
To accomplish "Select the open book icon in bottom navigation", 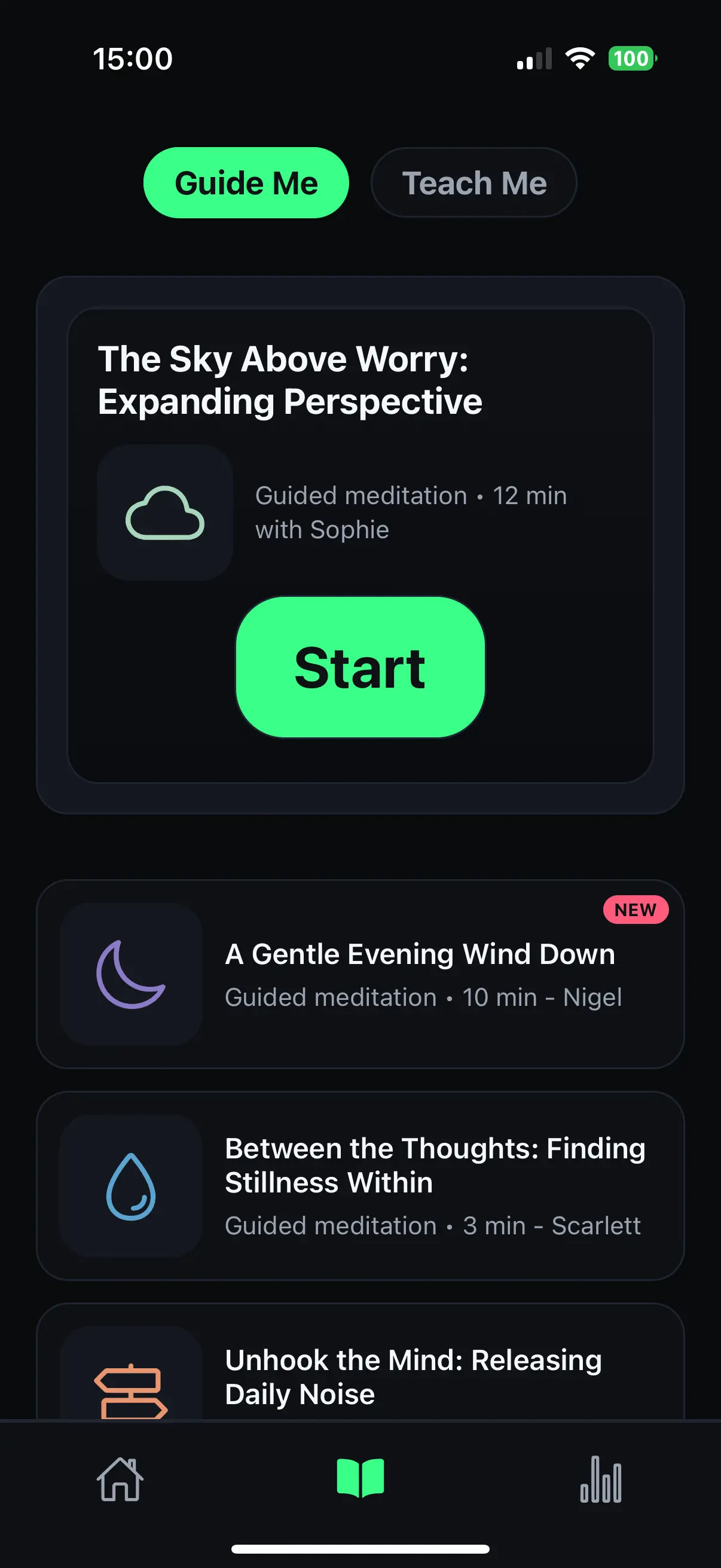I will 360,1479.
